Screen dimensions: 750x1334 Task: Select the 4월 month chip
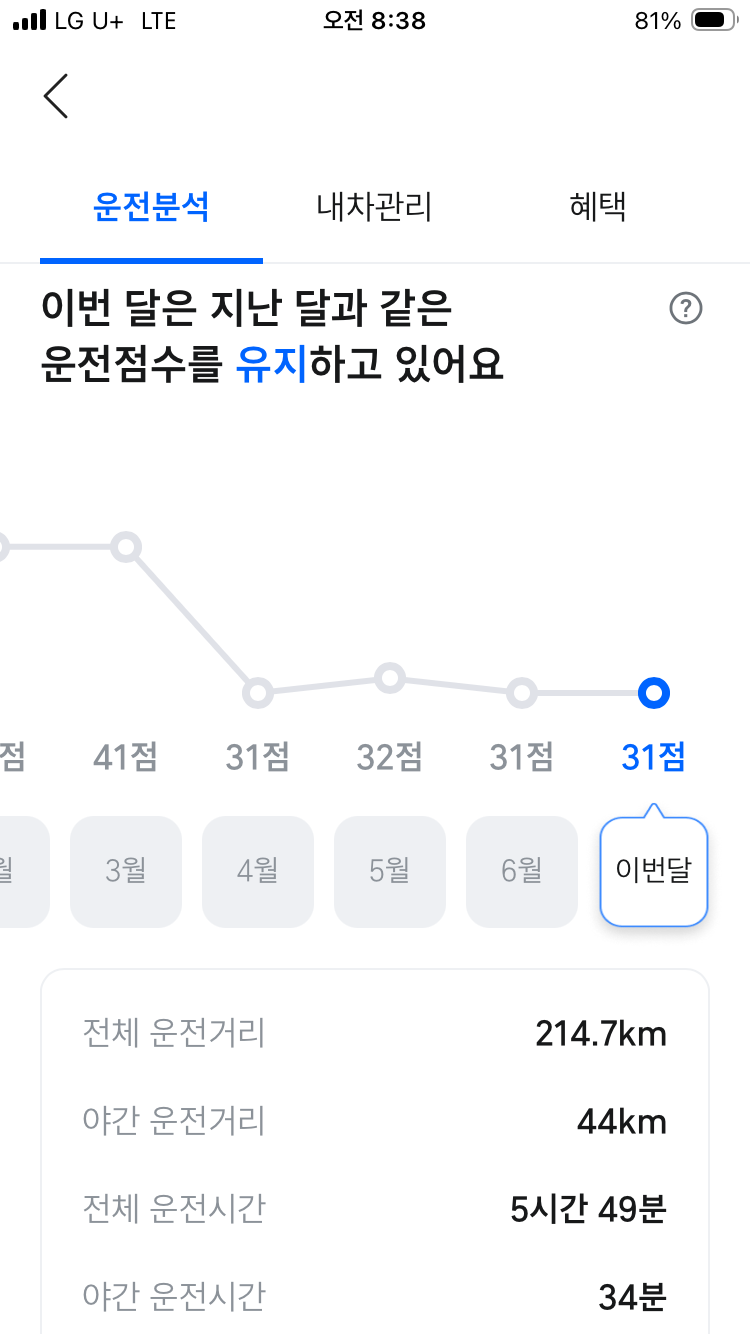[x=258, y=871]
